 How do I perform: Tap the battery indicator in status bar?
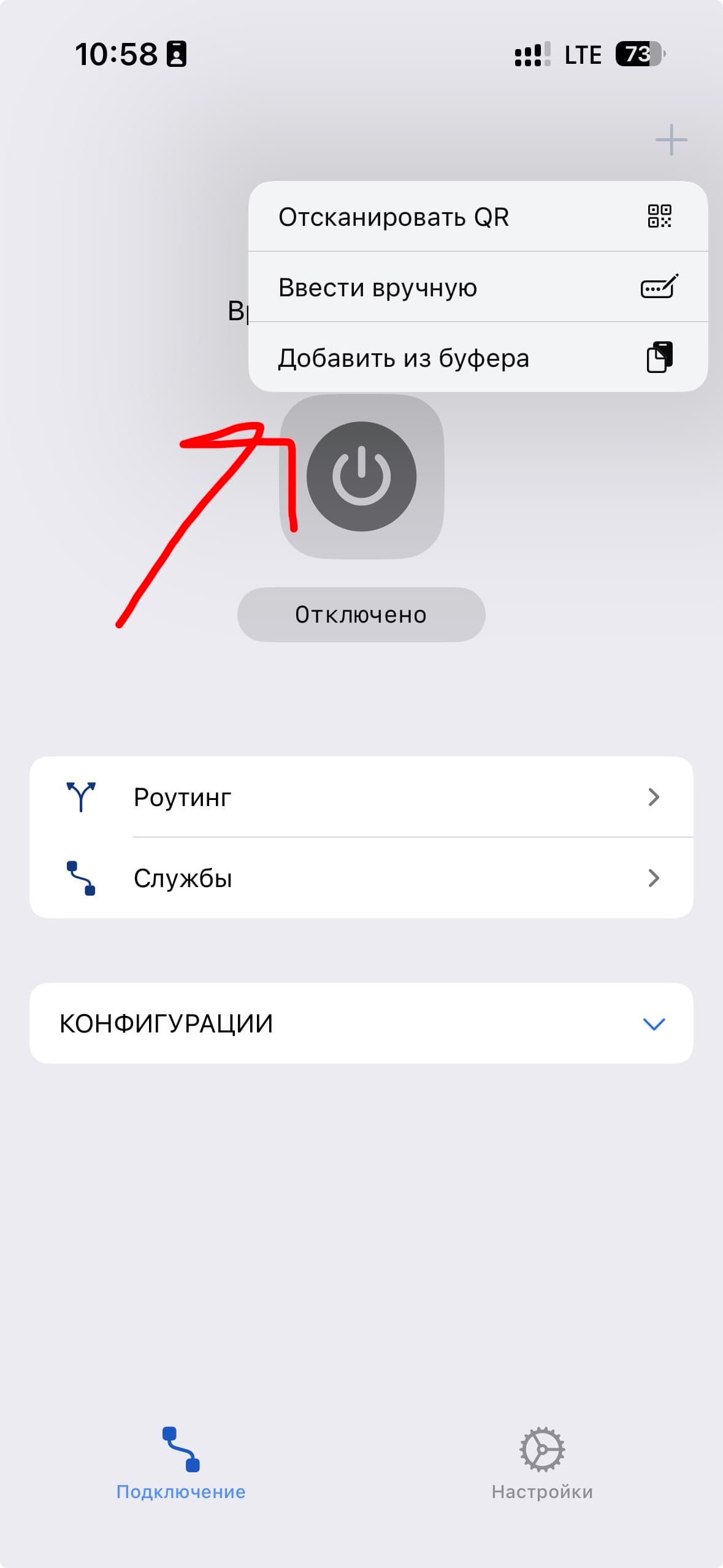[x=637, y=54]
